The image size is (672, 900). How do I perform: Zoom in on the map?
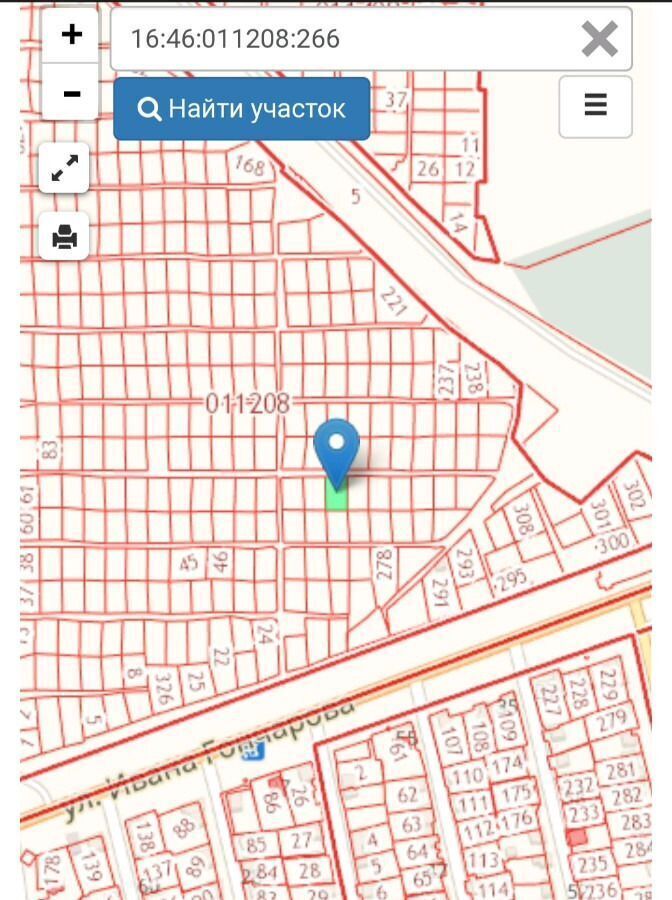click(x=71, y=35)
